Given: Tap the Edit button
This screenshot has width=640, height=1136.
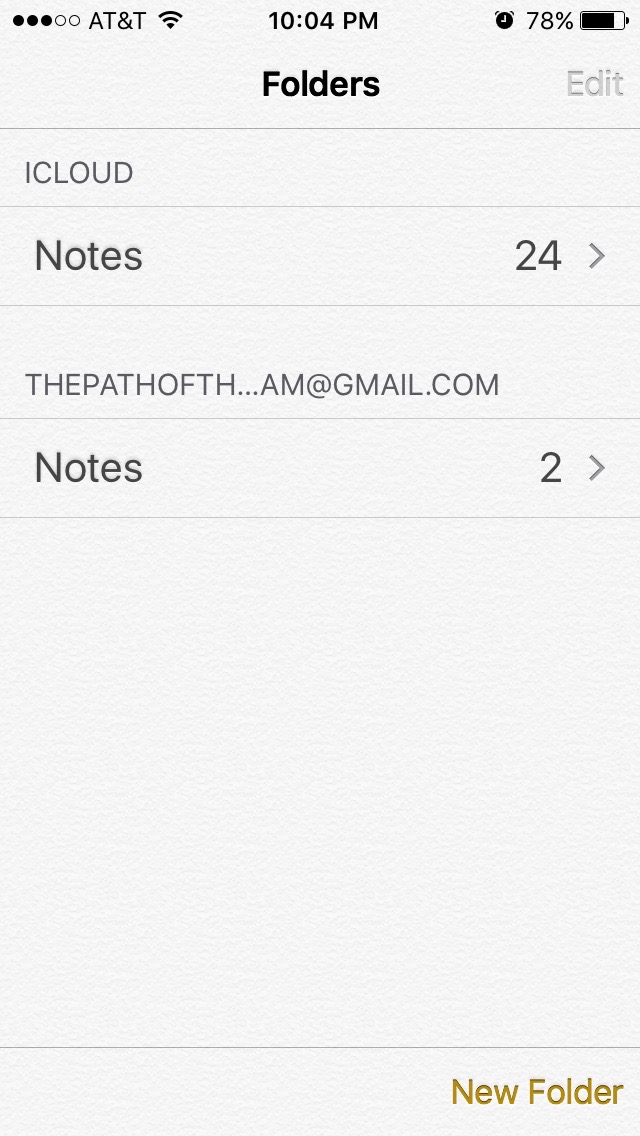Looking at the screenshot, I should tap(594, 84).
